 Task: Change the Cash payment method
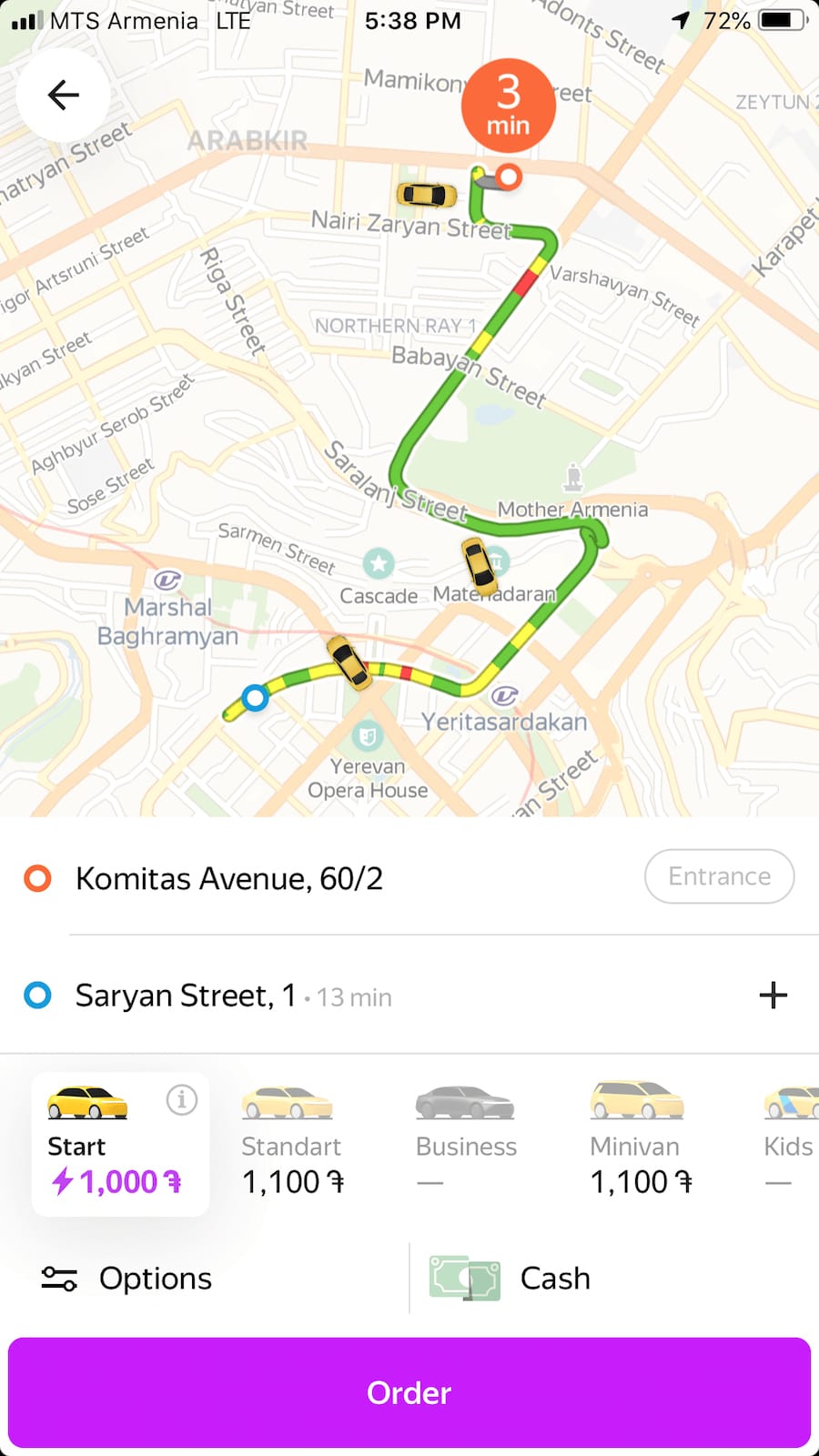click(x=510, y=1279)
